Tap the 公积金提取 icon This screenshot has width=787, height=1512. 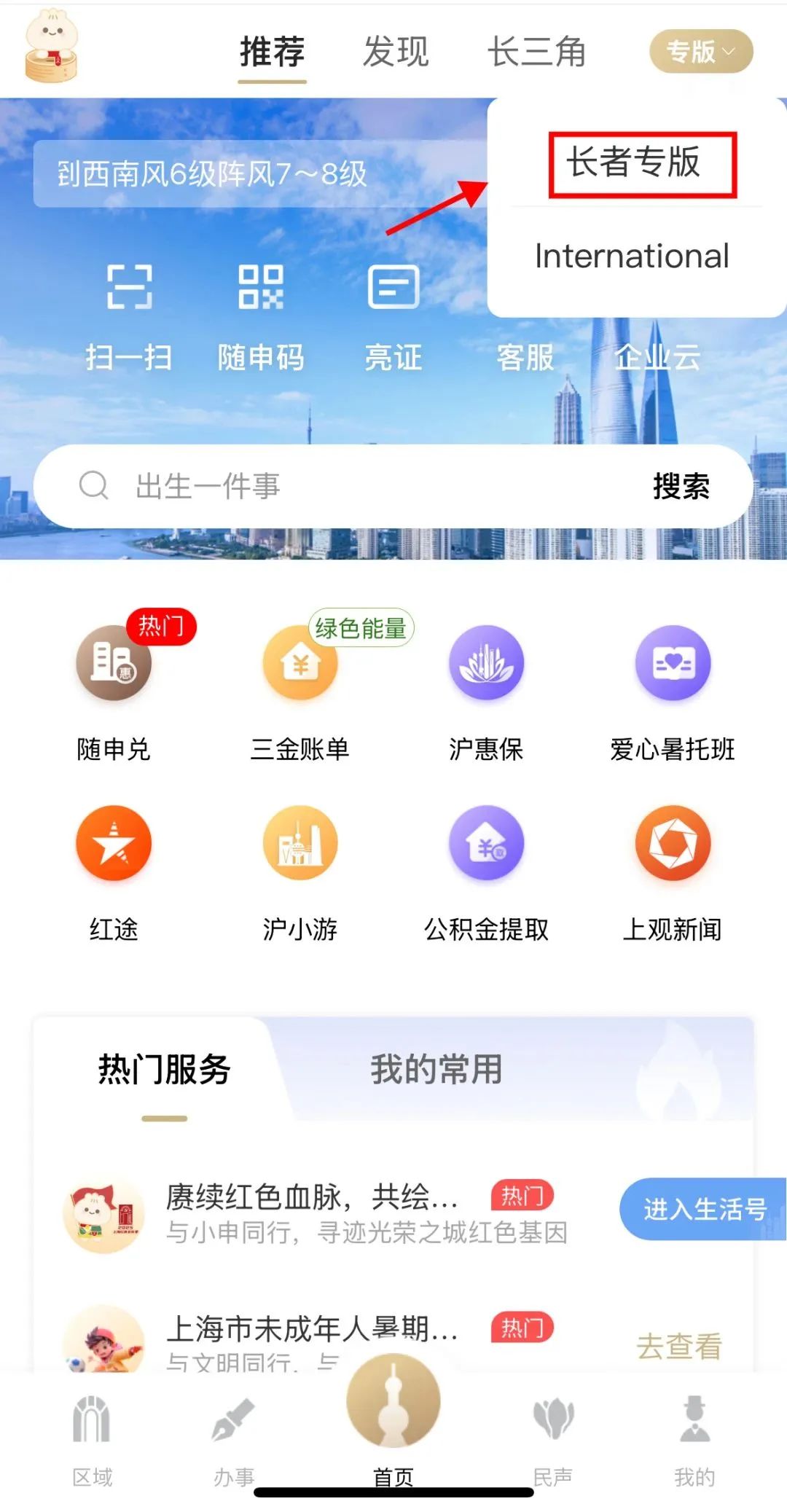click(487, 844)
